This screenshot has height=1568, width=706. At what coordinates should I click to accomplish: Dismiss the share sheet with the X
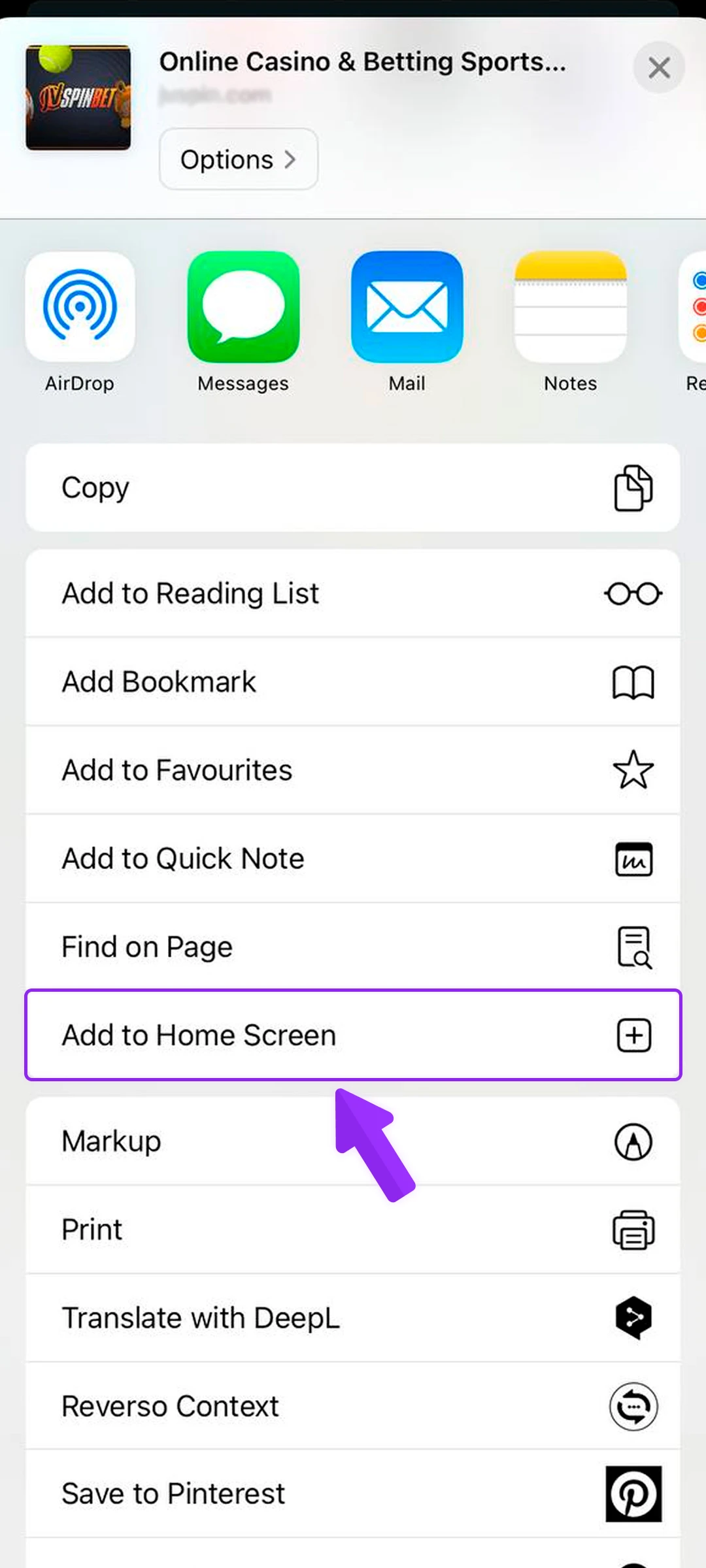tap(659, 67)
